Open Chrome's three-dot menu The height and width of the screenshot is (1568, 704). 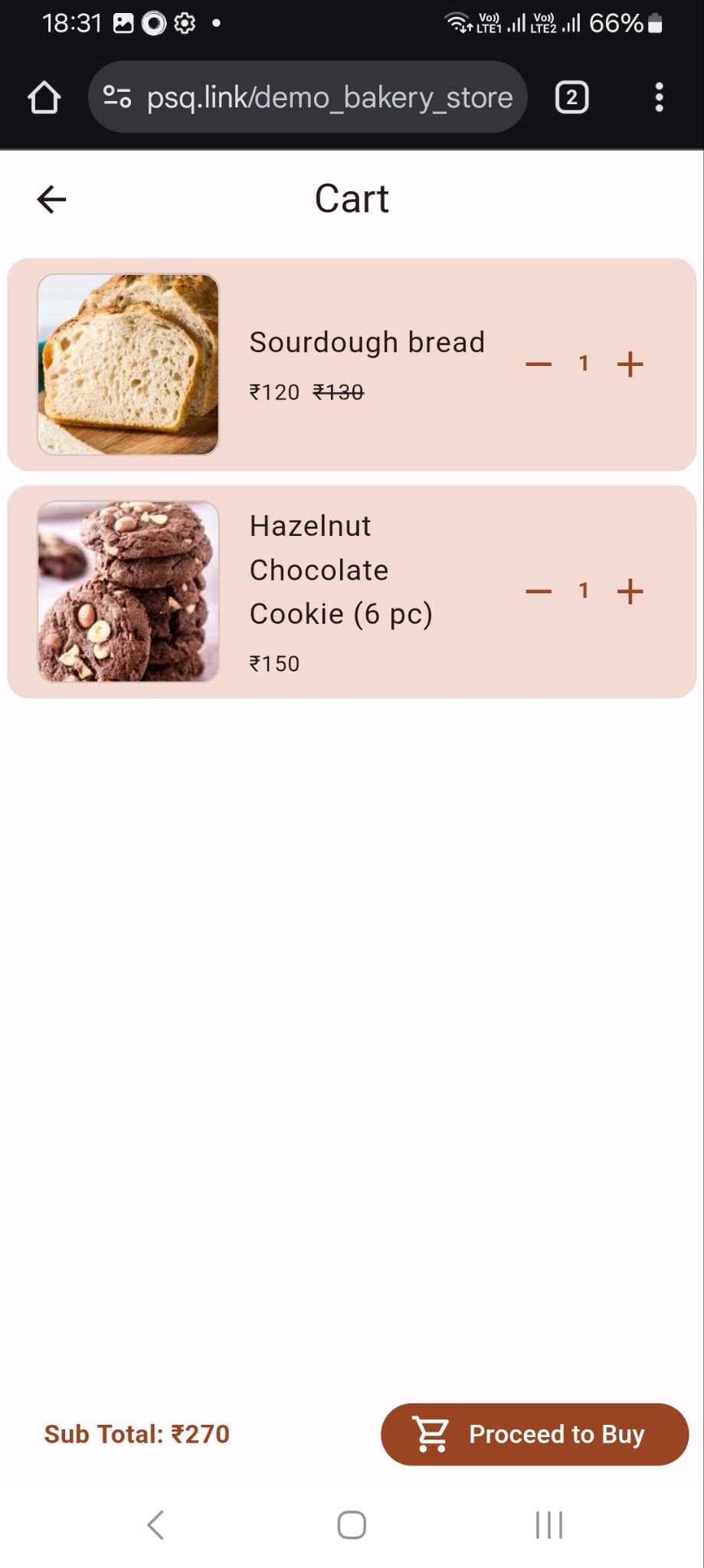coord(659,97)
